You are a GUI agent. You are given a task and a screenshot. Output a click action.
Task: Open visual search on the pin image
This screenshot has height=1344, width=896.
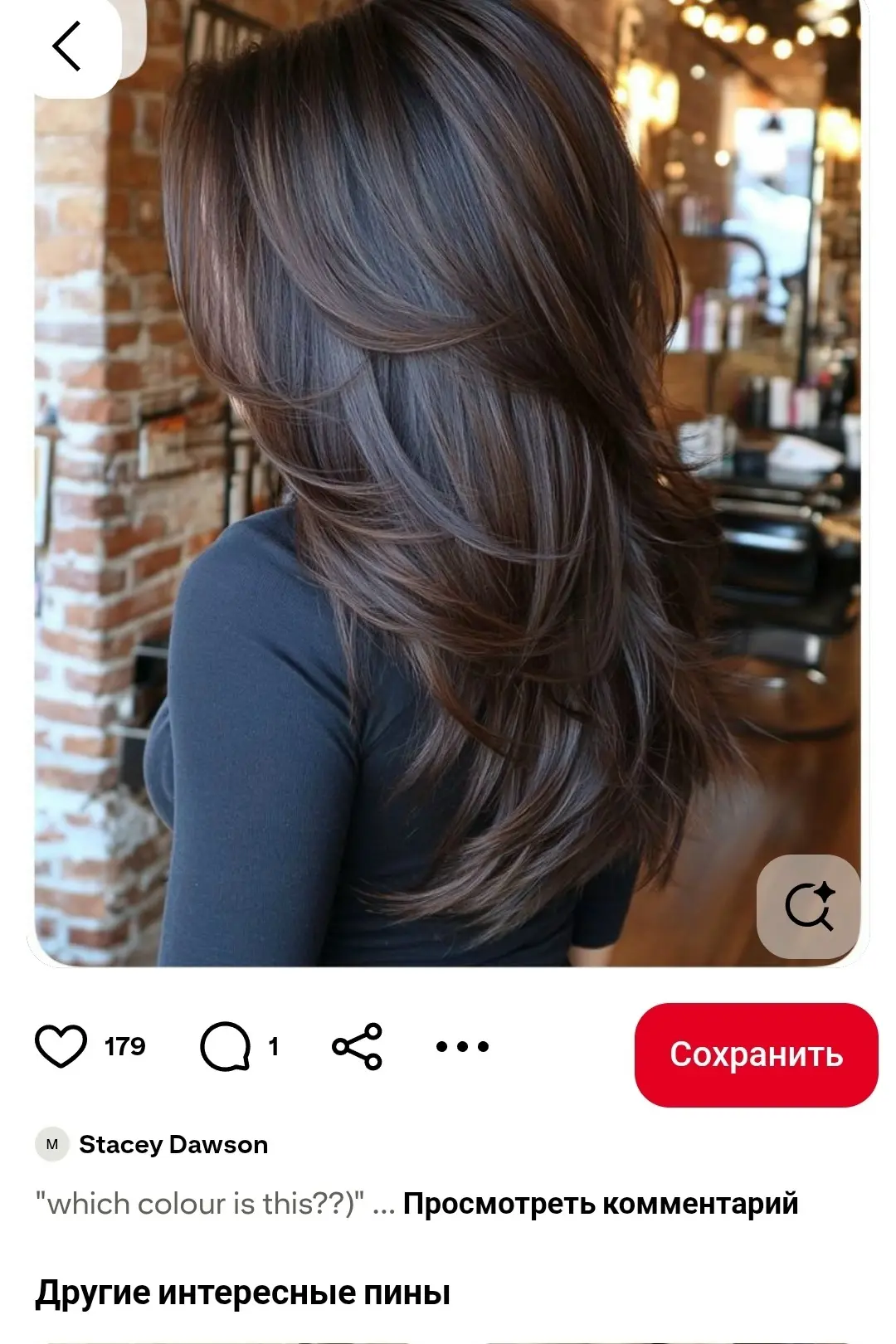[x=809, y=906]
